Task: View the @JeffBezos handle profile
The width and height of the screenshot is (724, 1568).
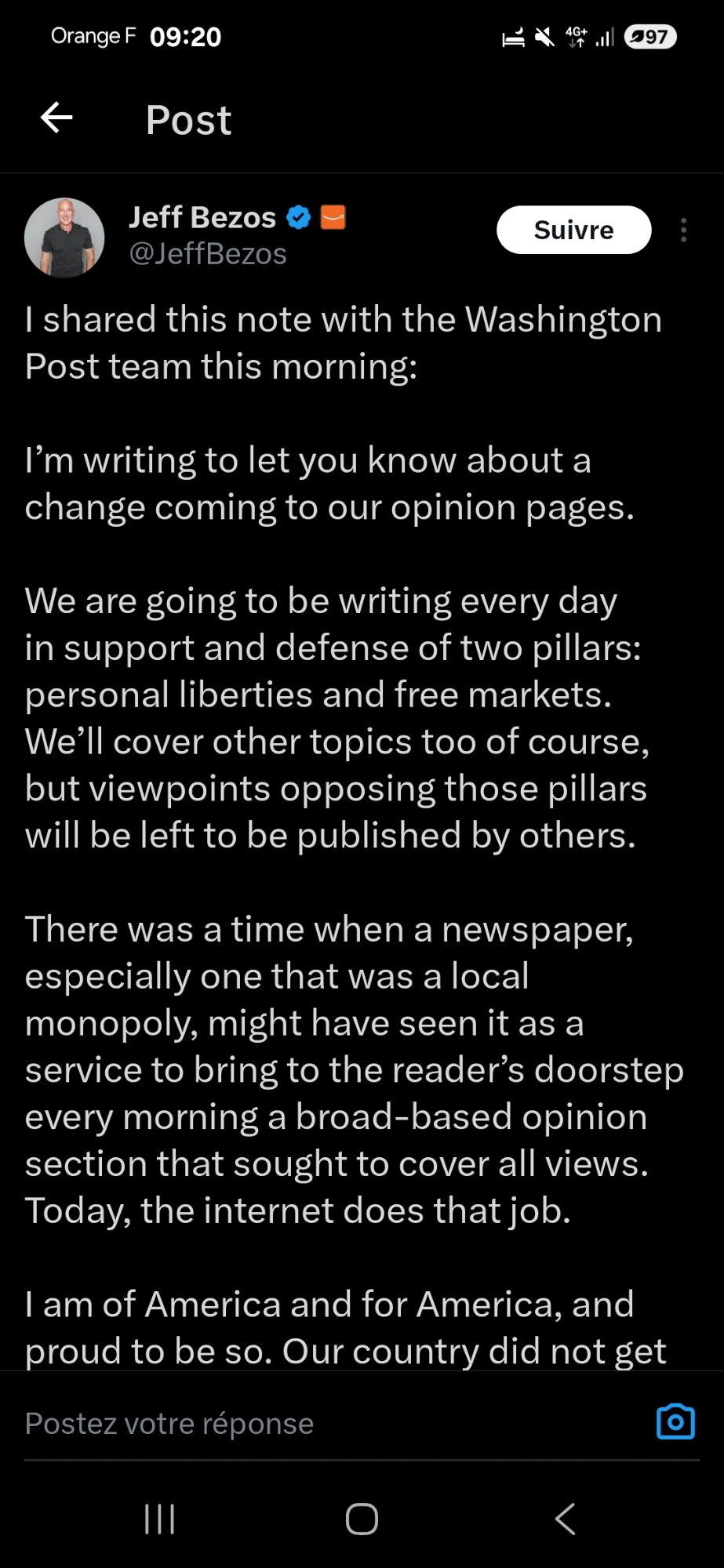Action: pos(208,254)
